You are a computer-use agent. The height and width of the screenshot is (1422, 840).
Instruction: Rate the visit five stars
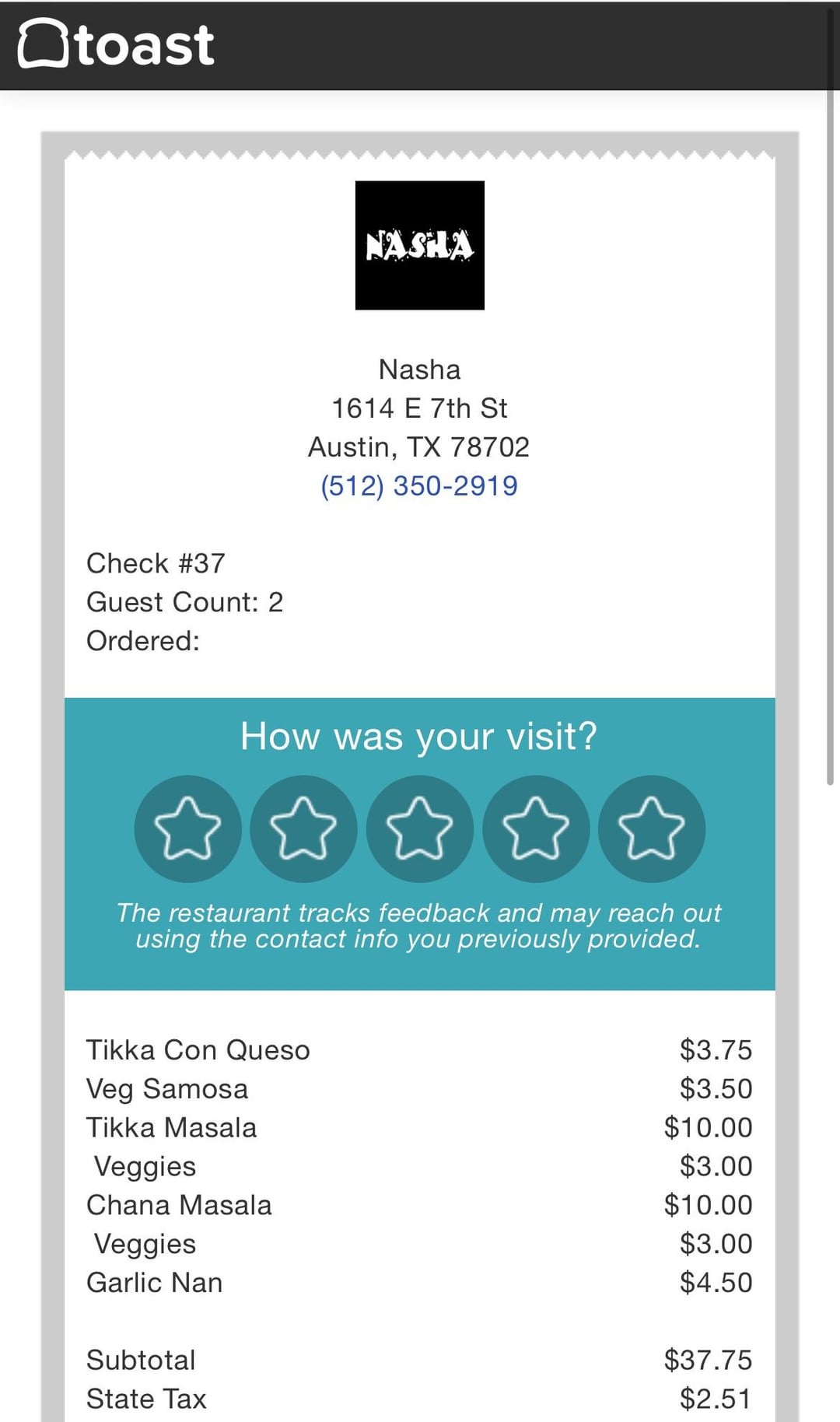point(652,828)
